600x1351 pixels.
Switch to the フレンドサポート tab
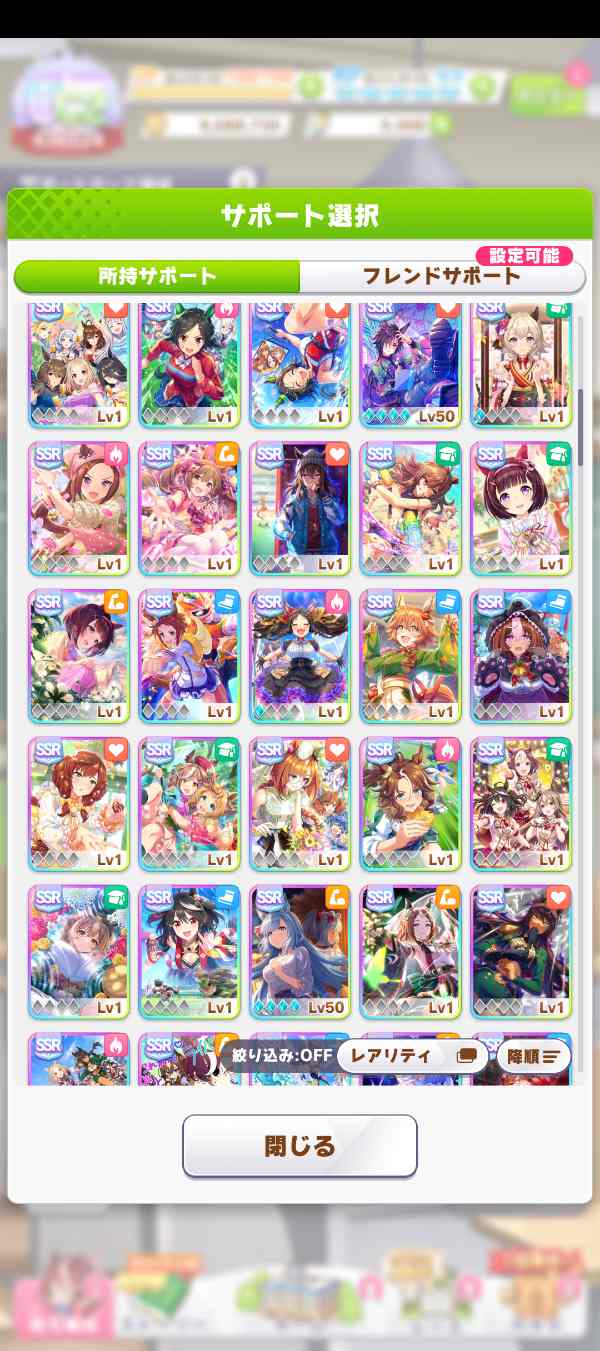pos(441,277)
